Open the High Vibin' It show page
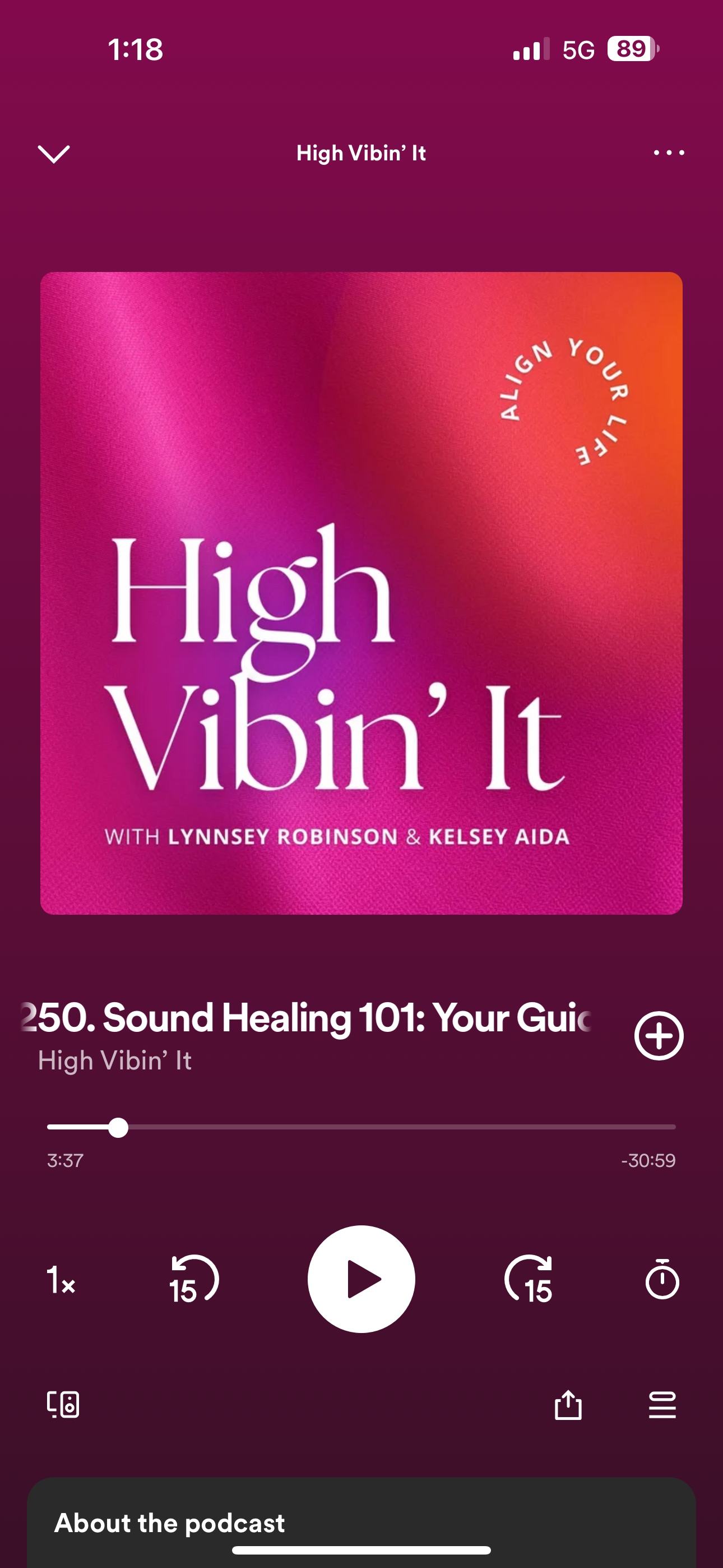The width and height of the screenshot is (723, 1568). pos(114,1061)
